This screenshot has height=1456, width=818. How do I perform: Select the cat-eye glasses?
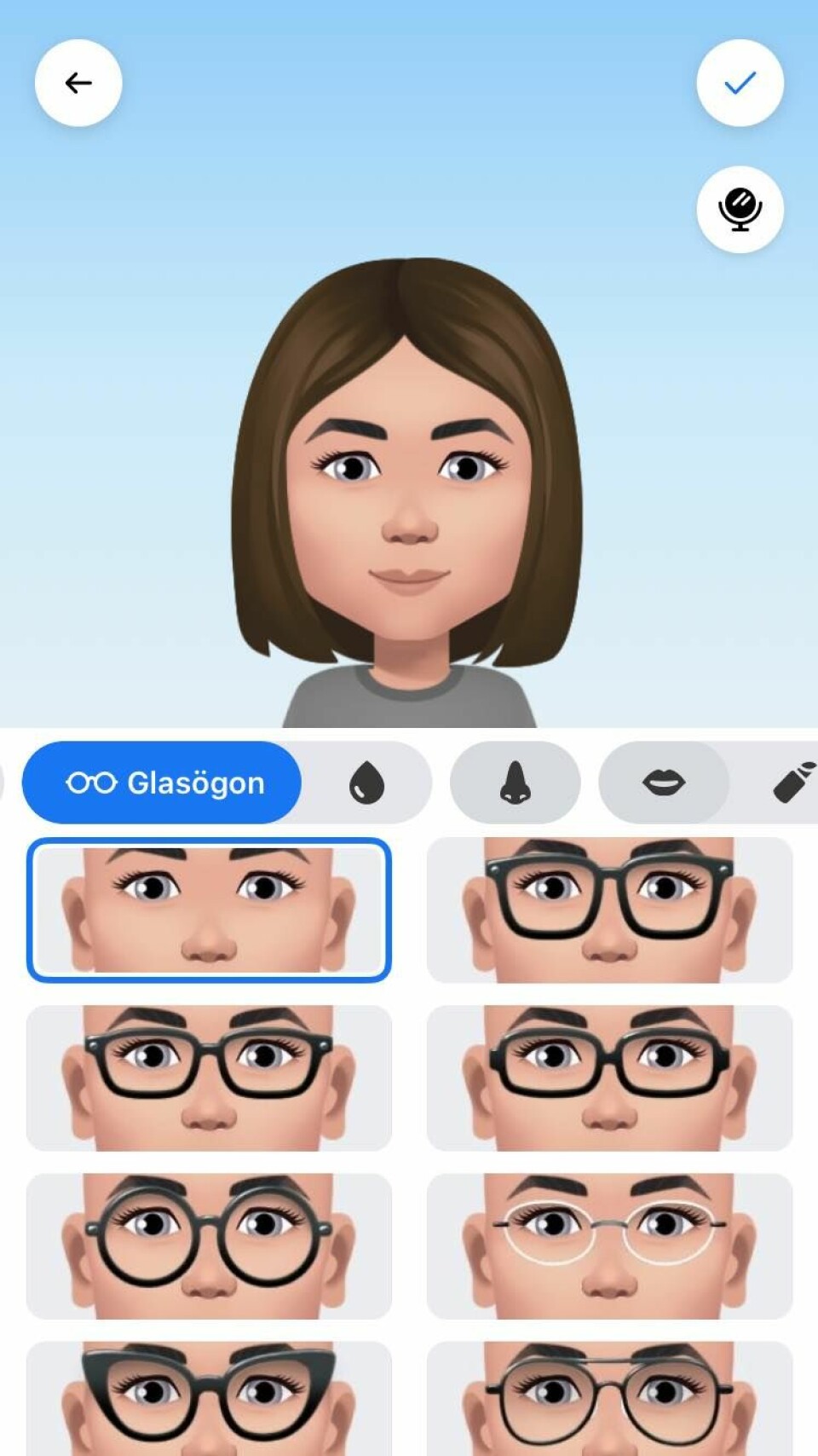coord(209,1398)
